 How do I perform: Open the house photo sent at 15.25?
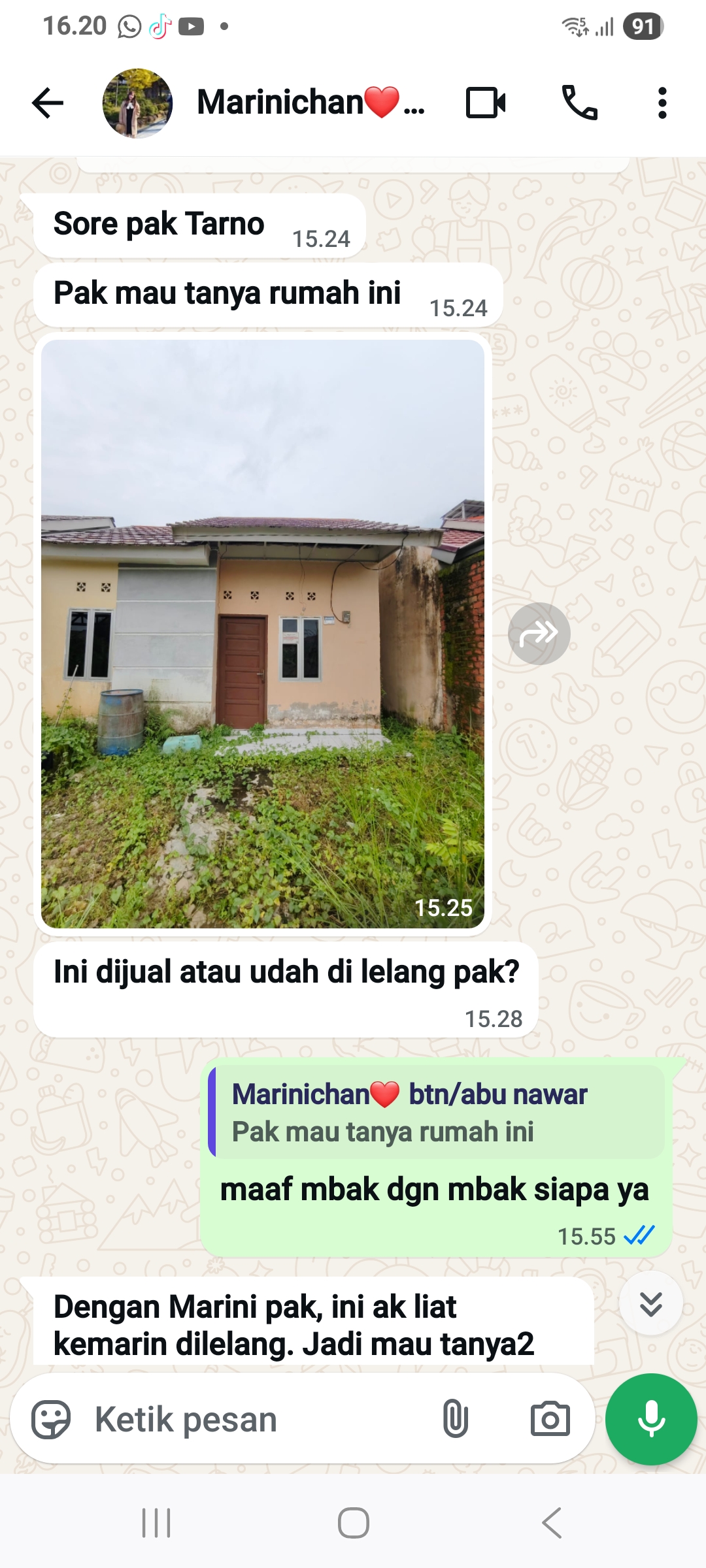[263, 634]
